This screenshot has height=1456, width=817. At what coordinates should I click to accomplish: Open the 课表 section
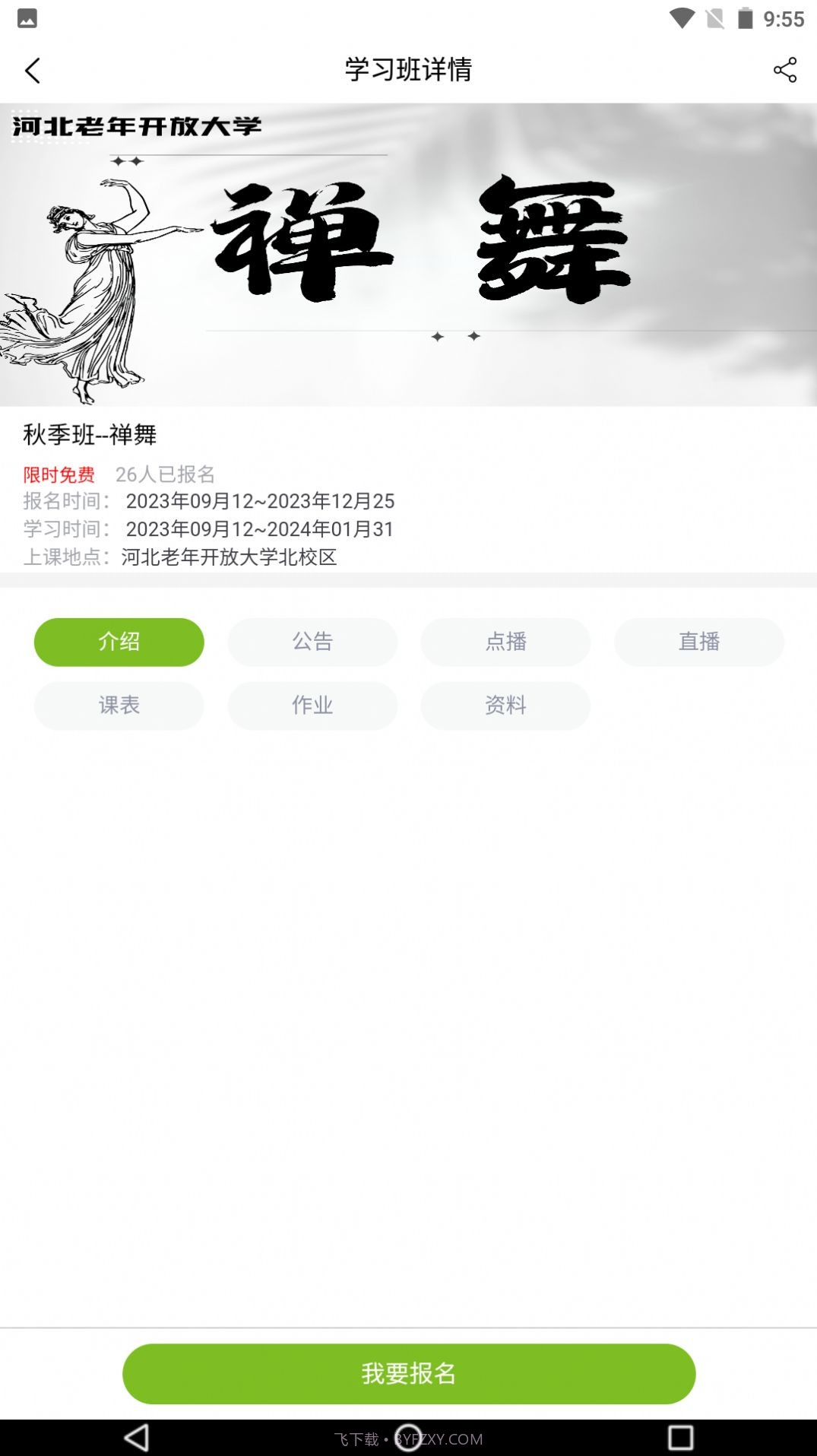coord(119,706)
